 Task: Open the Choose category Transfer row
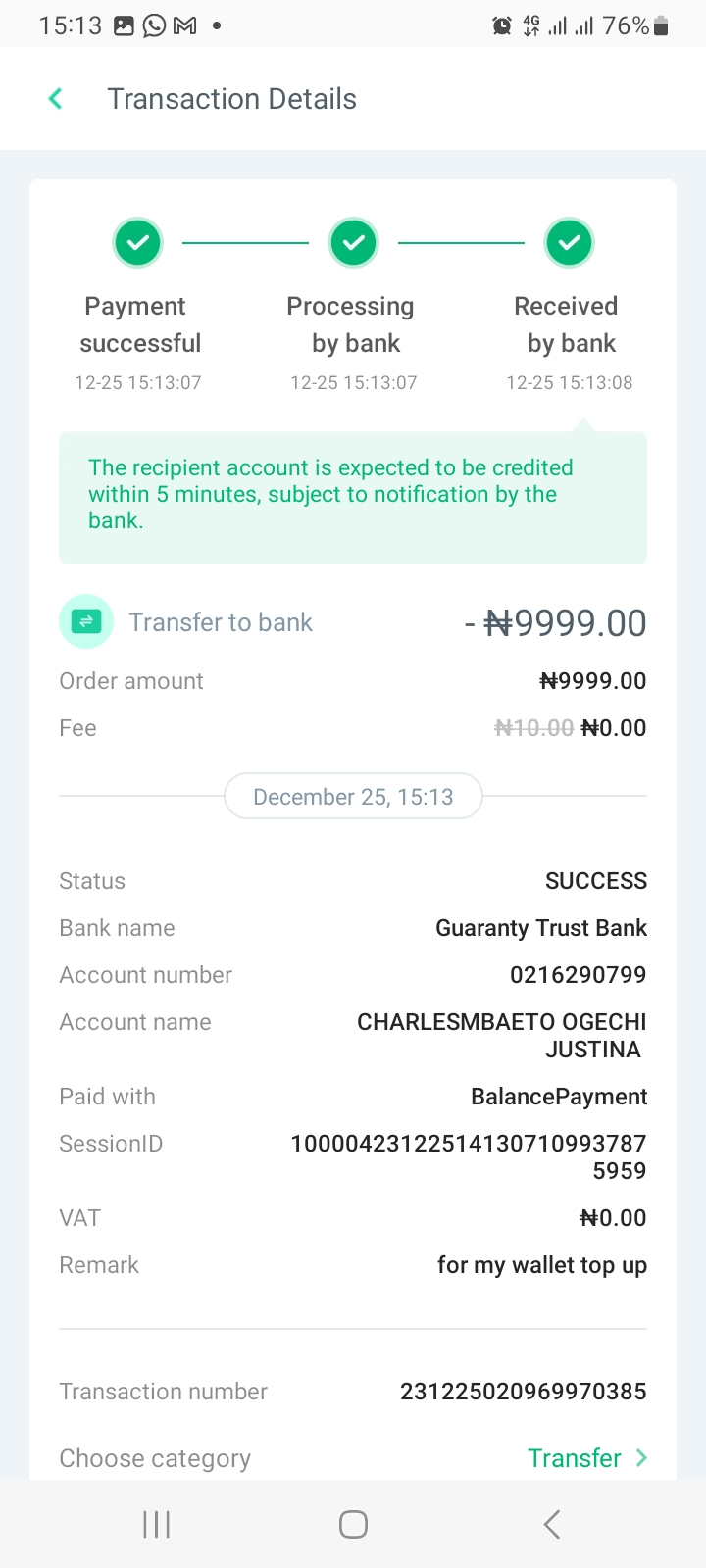point(353,1457)
